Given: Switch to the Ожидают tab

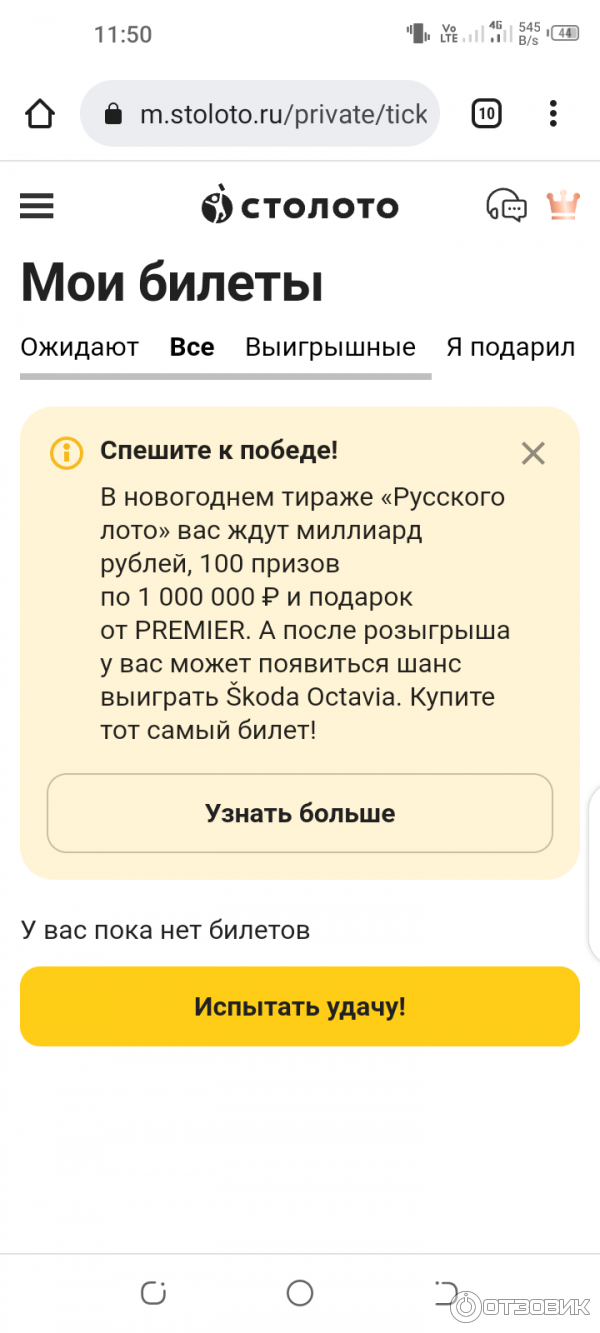Looking at the screenshot, I should point(80,347).
